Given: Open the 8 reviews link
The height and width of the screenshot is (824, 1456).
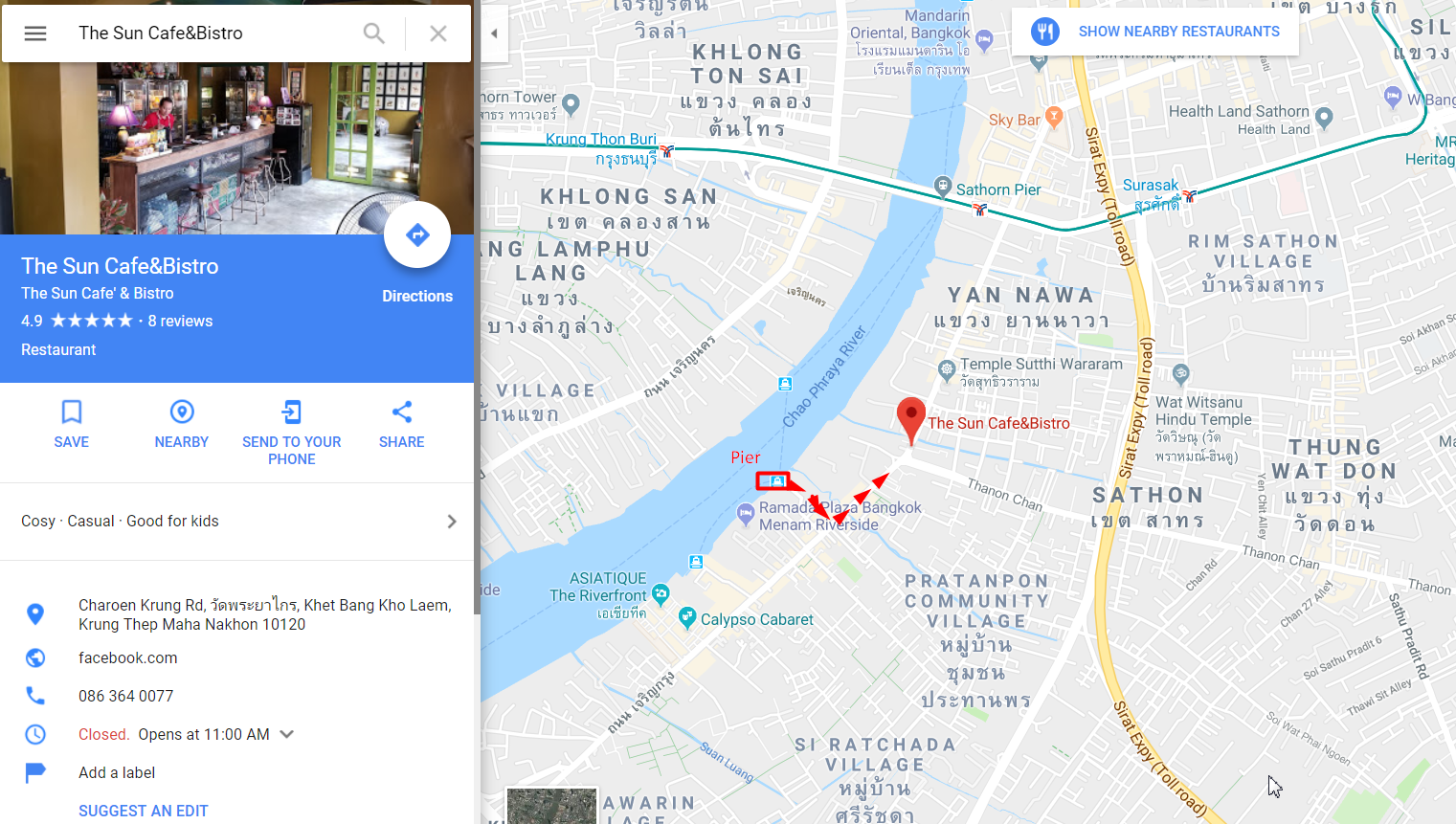Looking at the screenshot, I should (180, 322).
